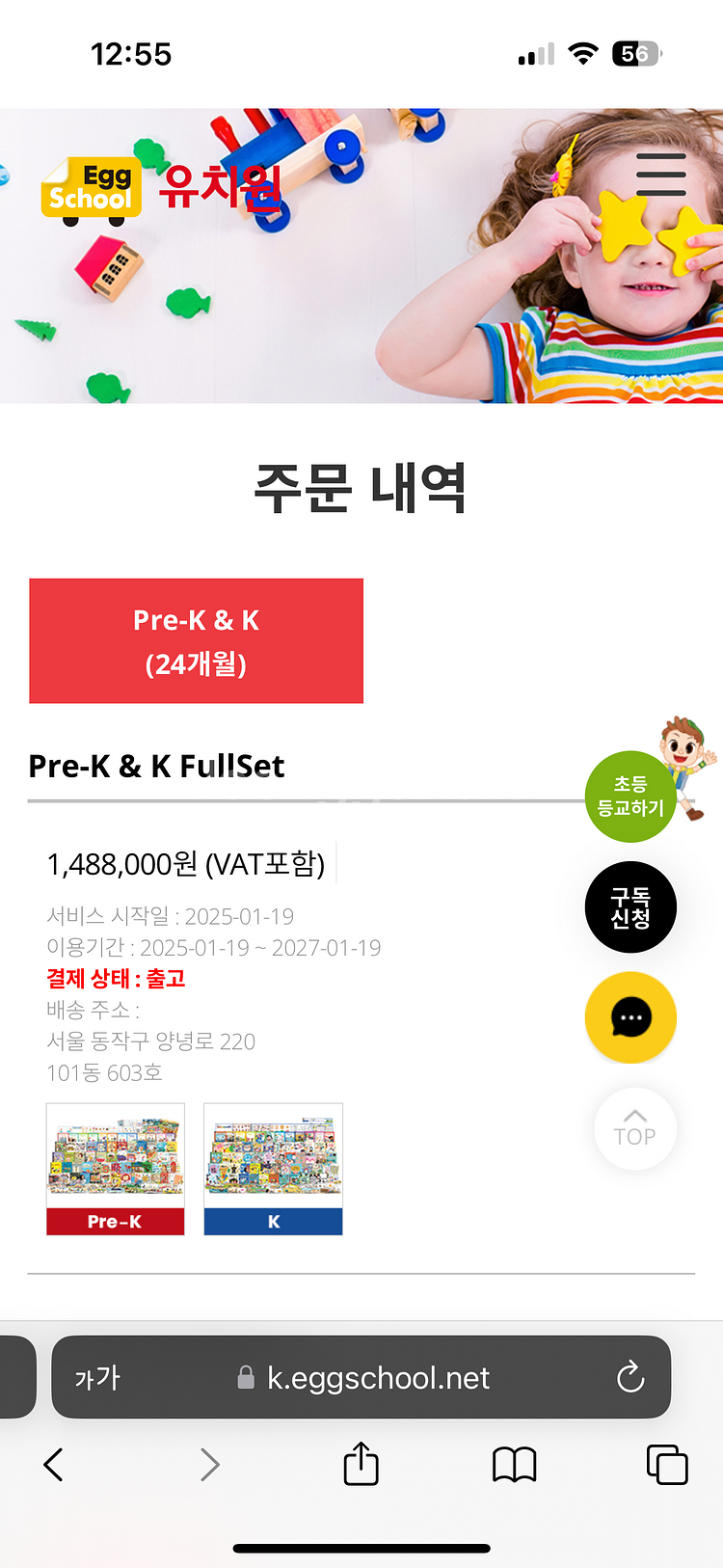Viewport: 723px width, 1568px height.
Task: Open the Pre-K book set thumbnail
Action: [x=116, y=1169]
